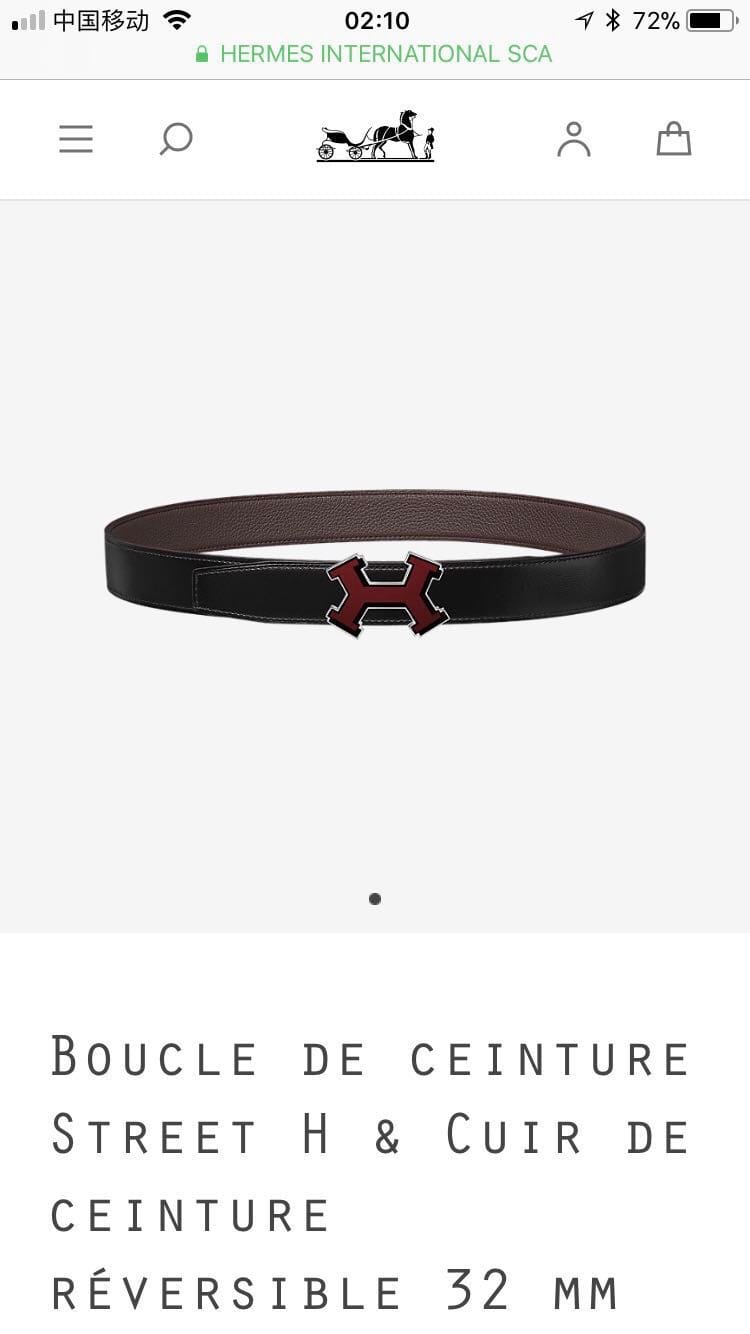This screenshot has height=1334, width=750.
Task: Tap the search magnifier icon
Action: (175, 139)
